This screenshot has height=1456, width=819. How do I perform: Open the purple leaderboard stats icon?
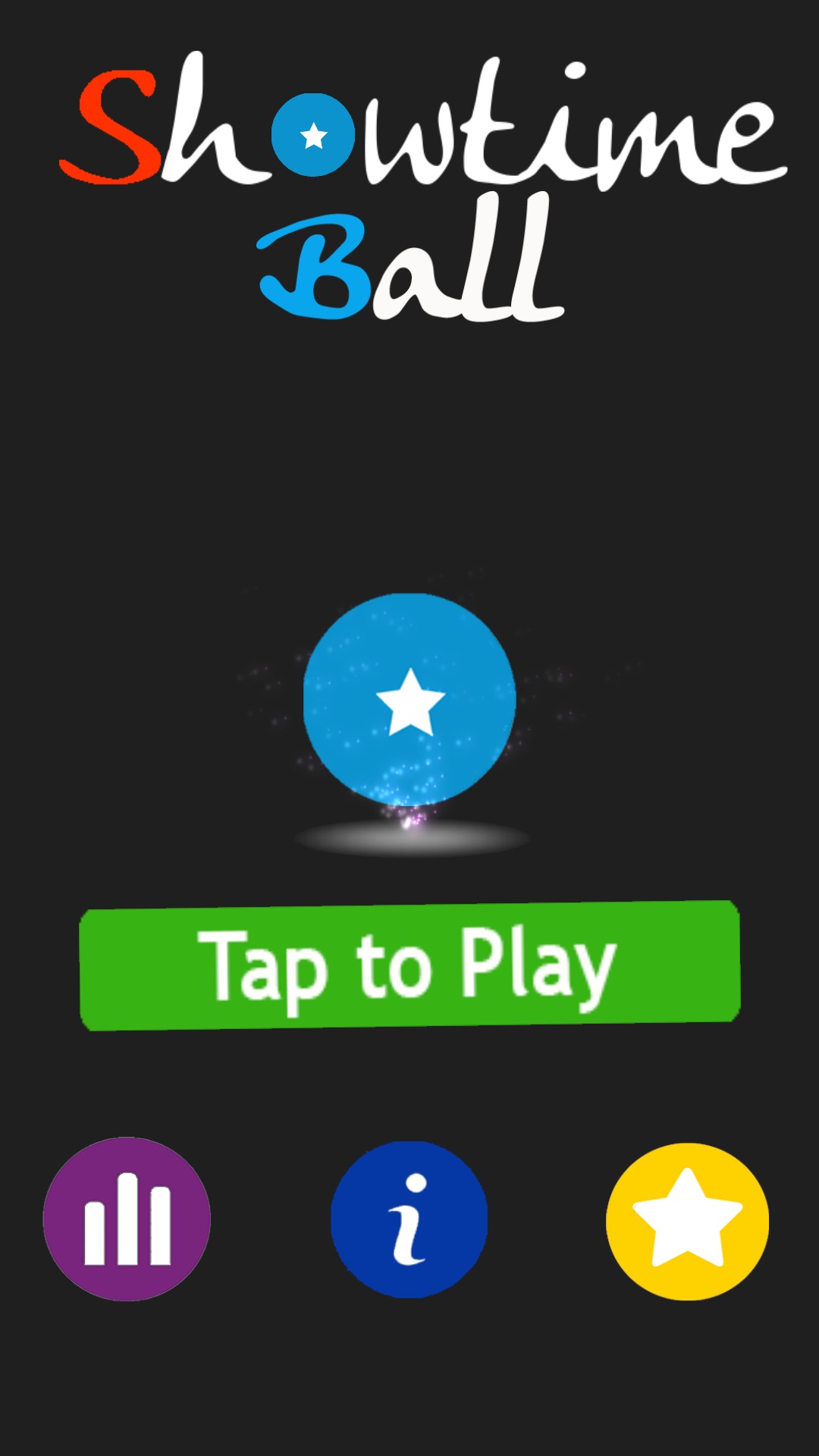tap(127, 1219)
